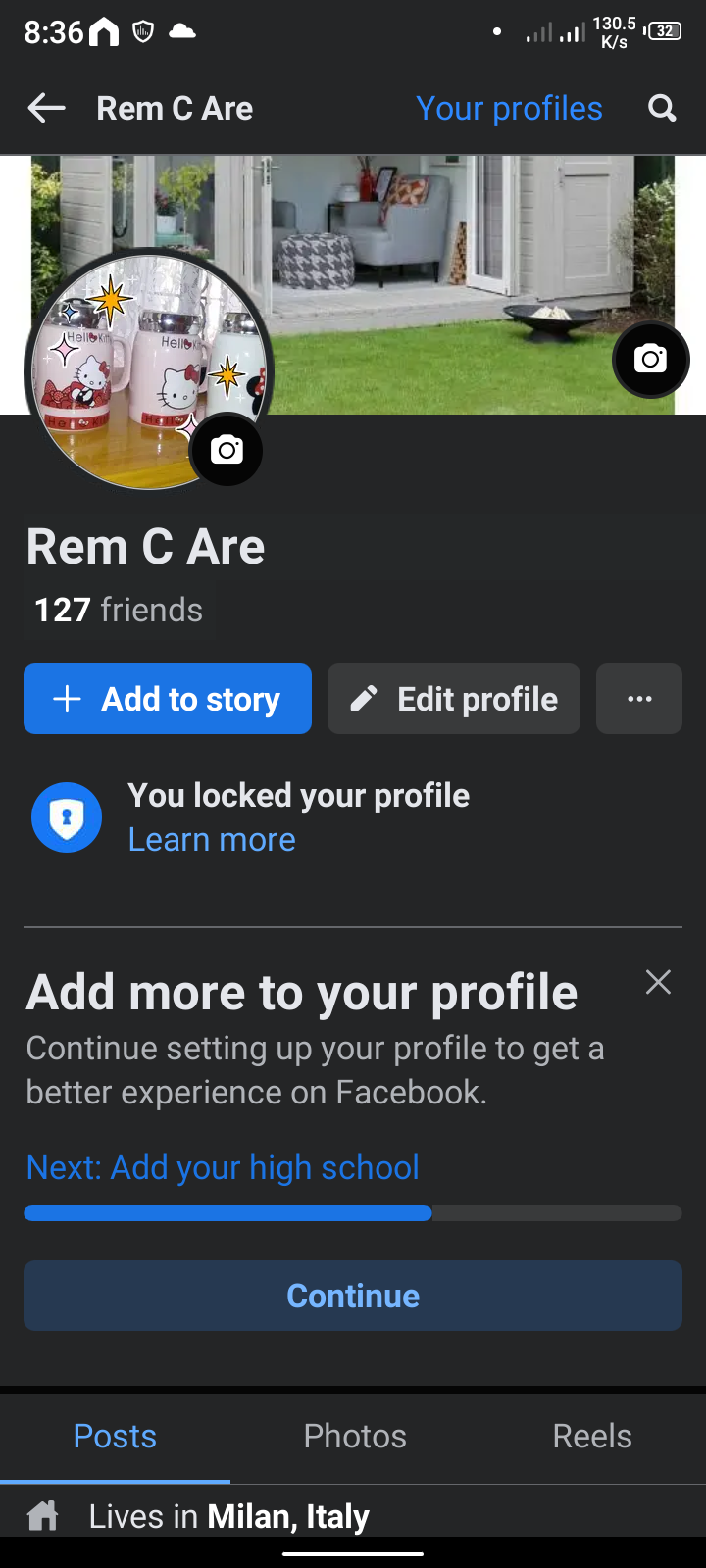Open the three-dot profile options menu
The width and height of the screenshot is (706, 1568).
click(x=639, y=699)
